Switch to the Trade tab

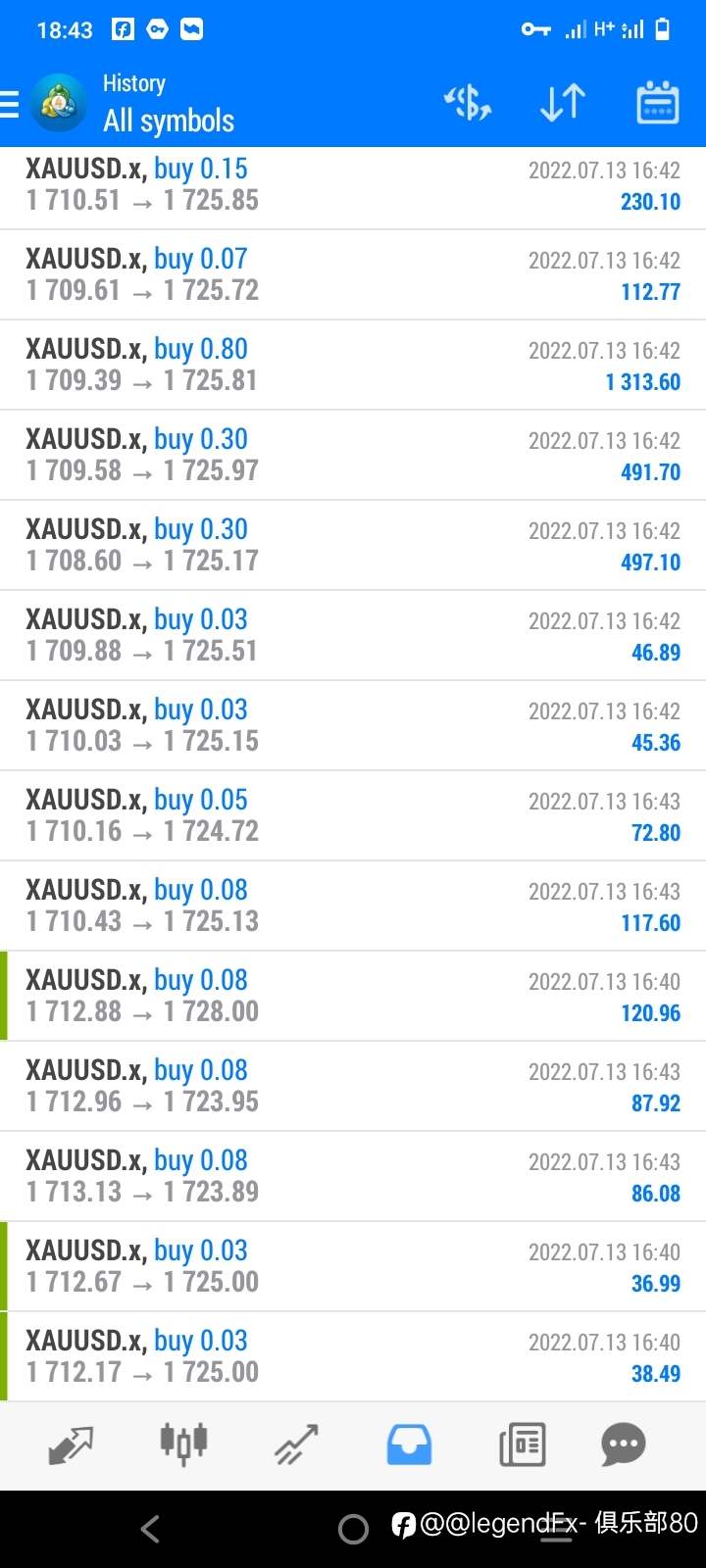[x=296, y=1445]
